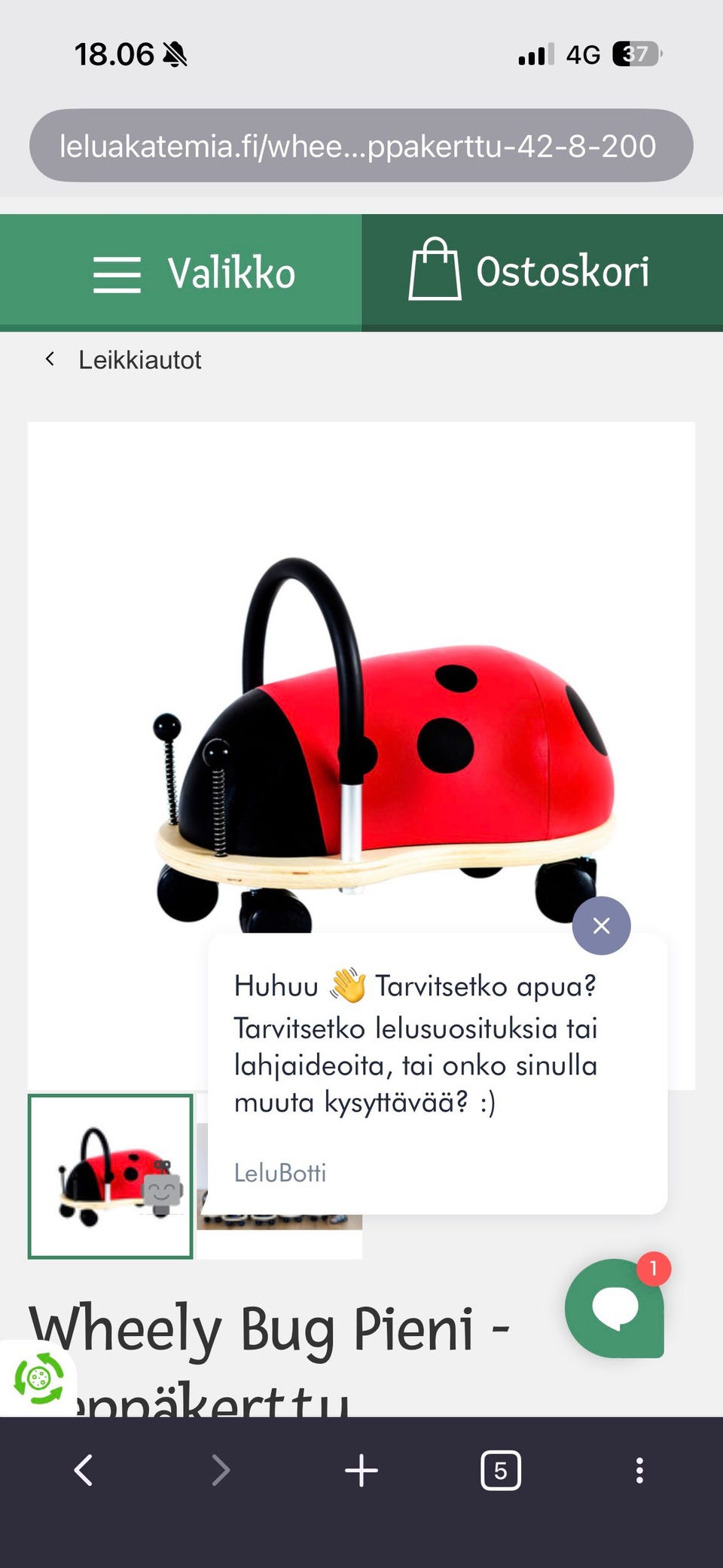Viewport: 723px width, 1568px height.
Task: Open the Valikko menu
Action: coord(181,273)
